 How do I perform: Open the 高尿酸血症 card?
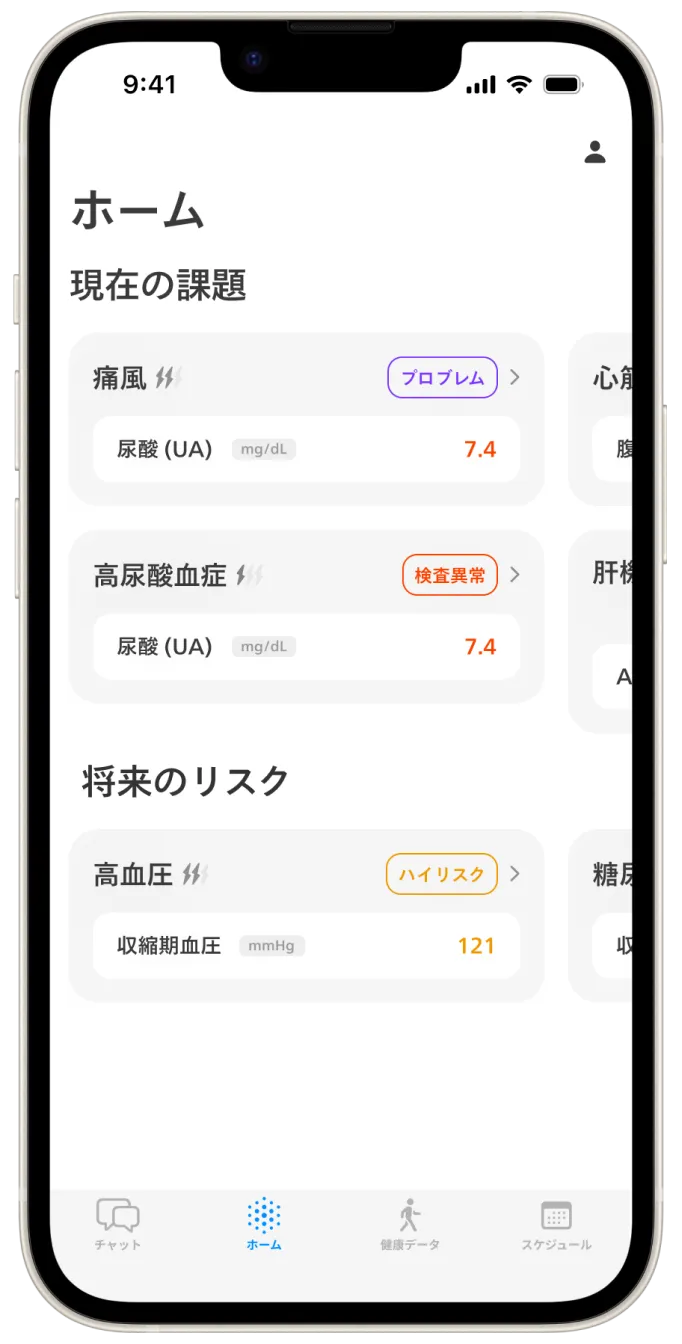[306, 575]
